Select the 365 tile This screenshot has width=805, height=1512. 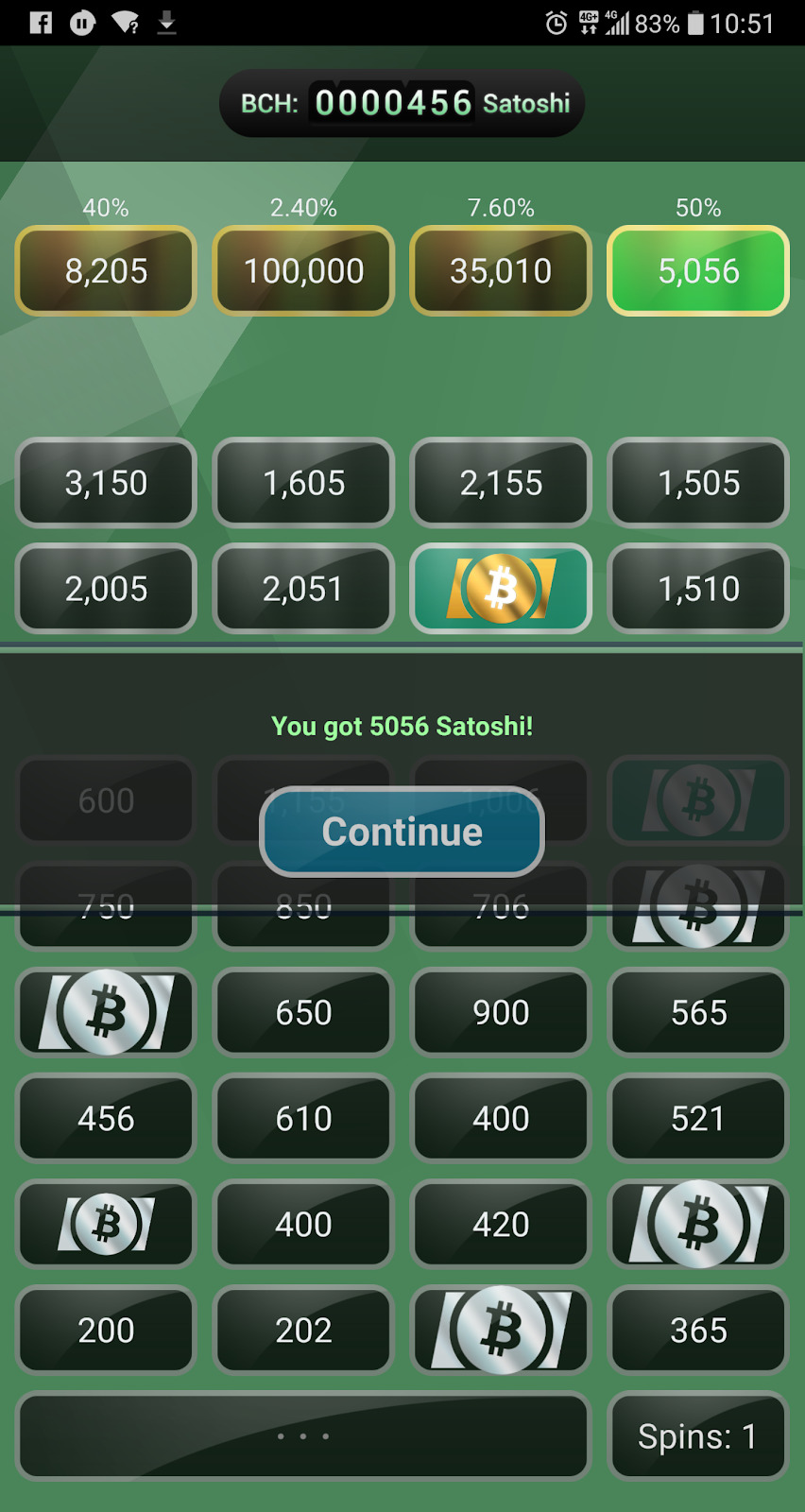click(x=698, y=1330)
